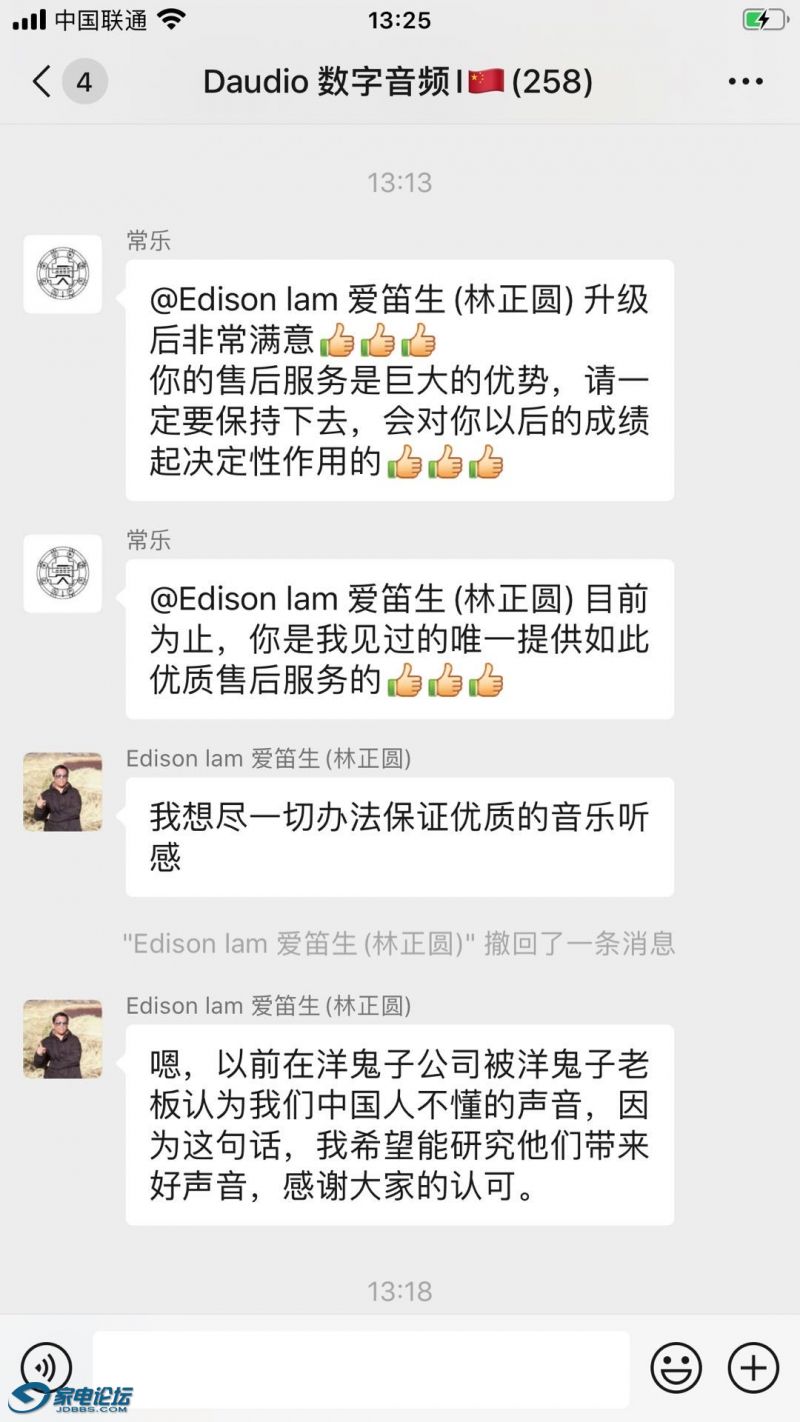The image size is (800, 1422).
Task: Open the plus attachment menu
Action: point(753,1367)
